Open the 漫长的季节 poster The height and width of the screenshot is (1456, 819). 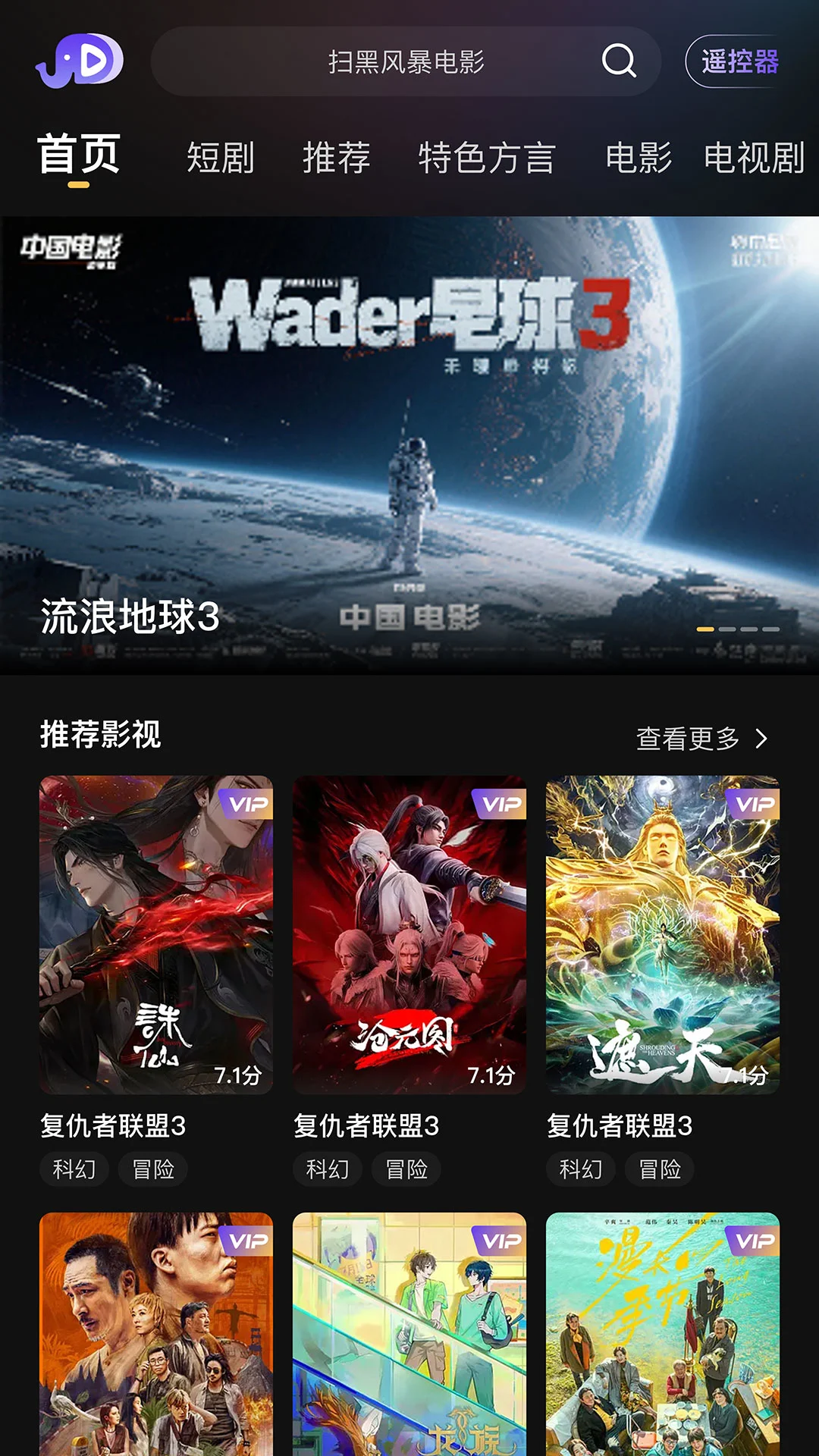click(x=663, y=1334)
